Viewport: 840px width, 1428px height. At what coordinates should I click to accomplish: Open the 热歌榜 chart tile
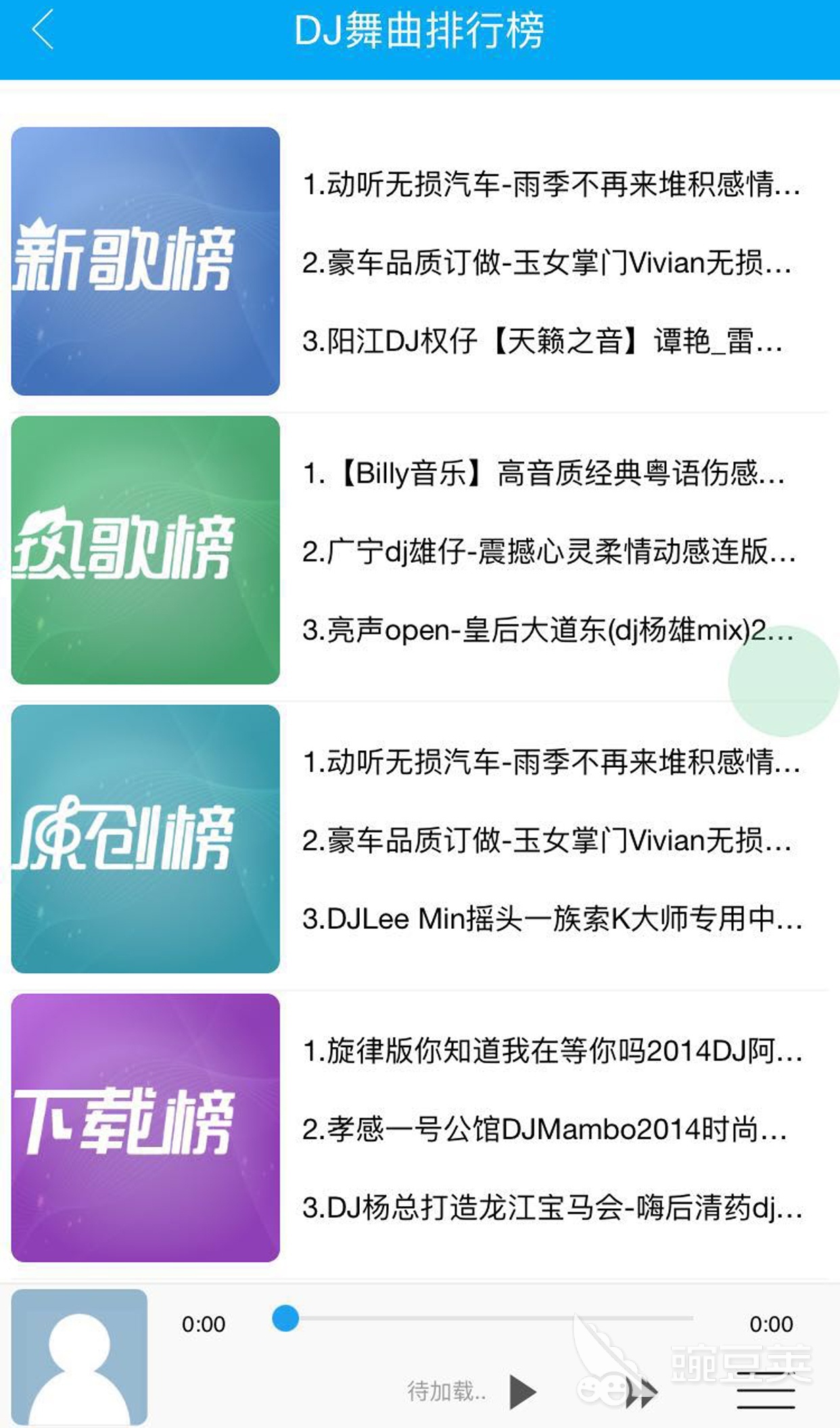(145, 550)
